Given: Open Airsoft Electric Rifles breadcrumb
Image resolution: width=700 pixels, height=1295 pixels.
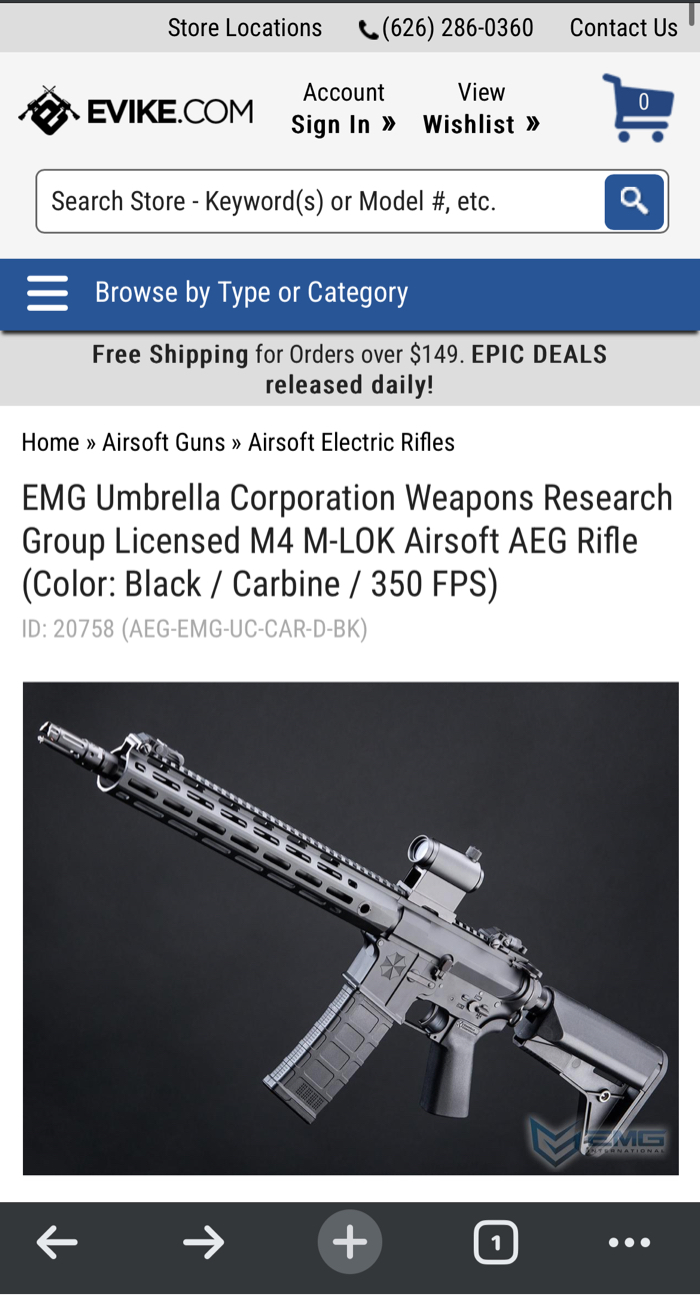Looking at the screenshot, I should [351, 442].
